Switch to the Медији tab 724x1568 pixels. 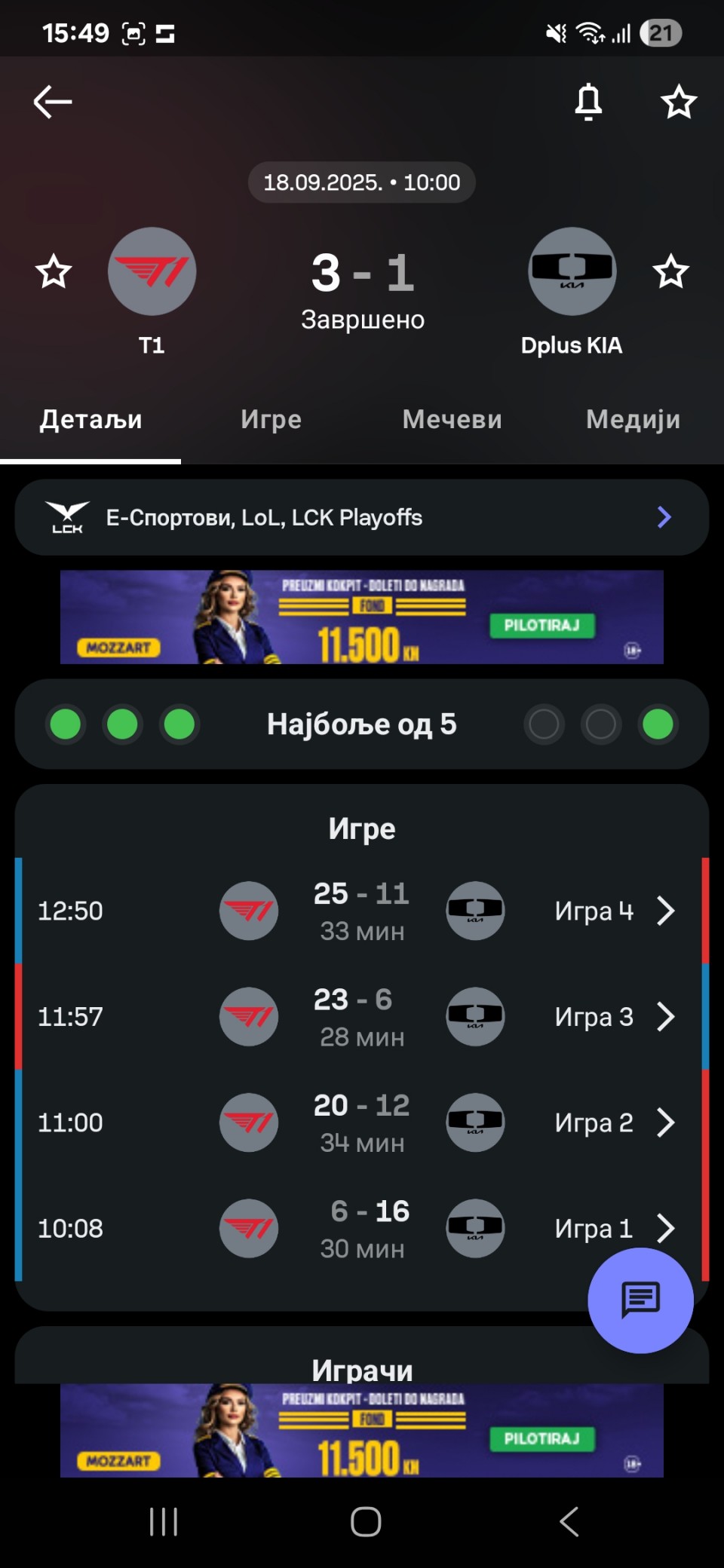click(x=633, y=419)
